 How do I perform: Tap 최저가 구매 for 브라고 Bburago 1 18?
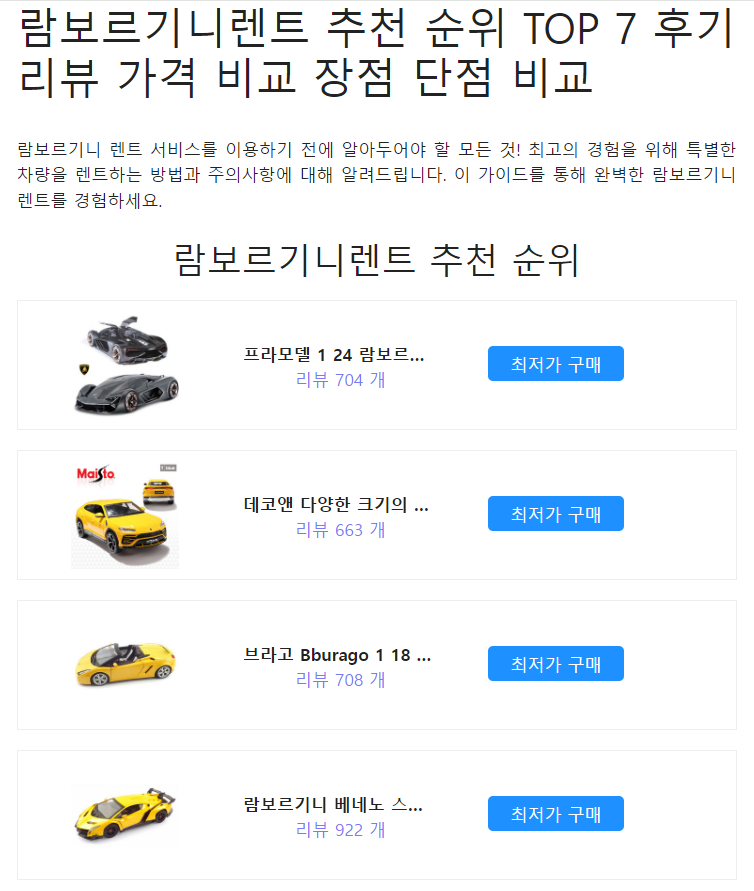[x=555, y=664]
